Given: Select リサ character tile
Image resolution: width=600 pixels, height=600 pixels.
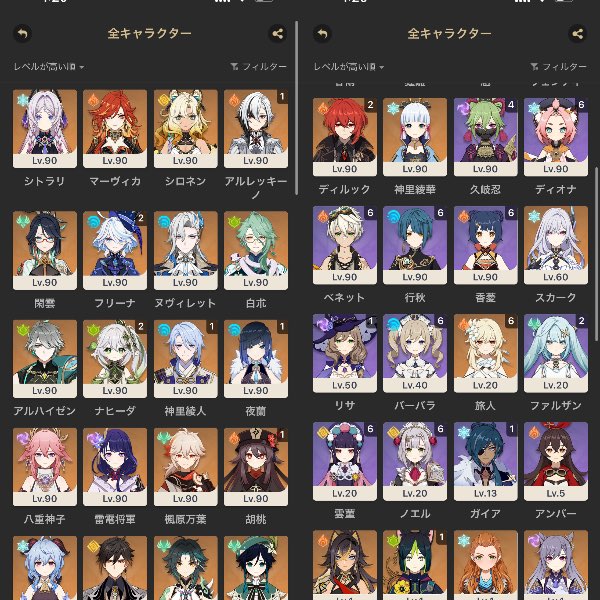Looking at the screenshot, I should click(345, 352).
